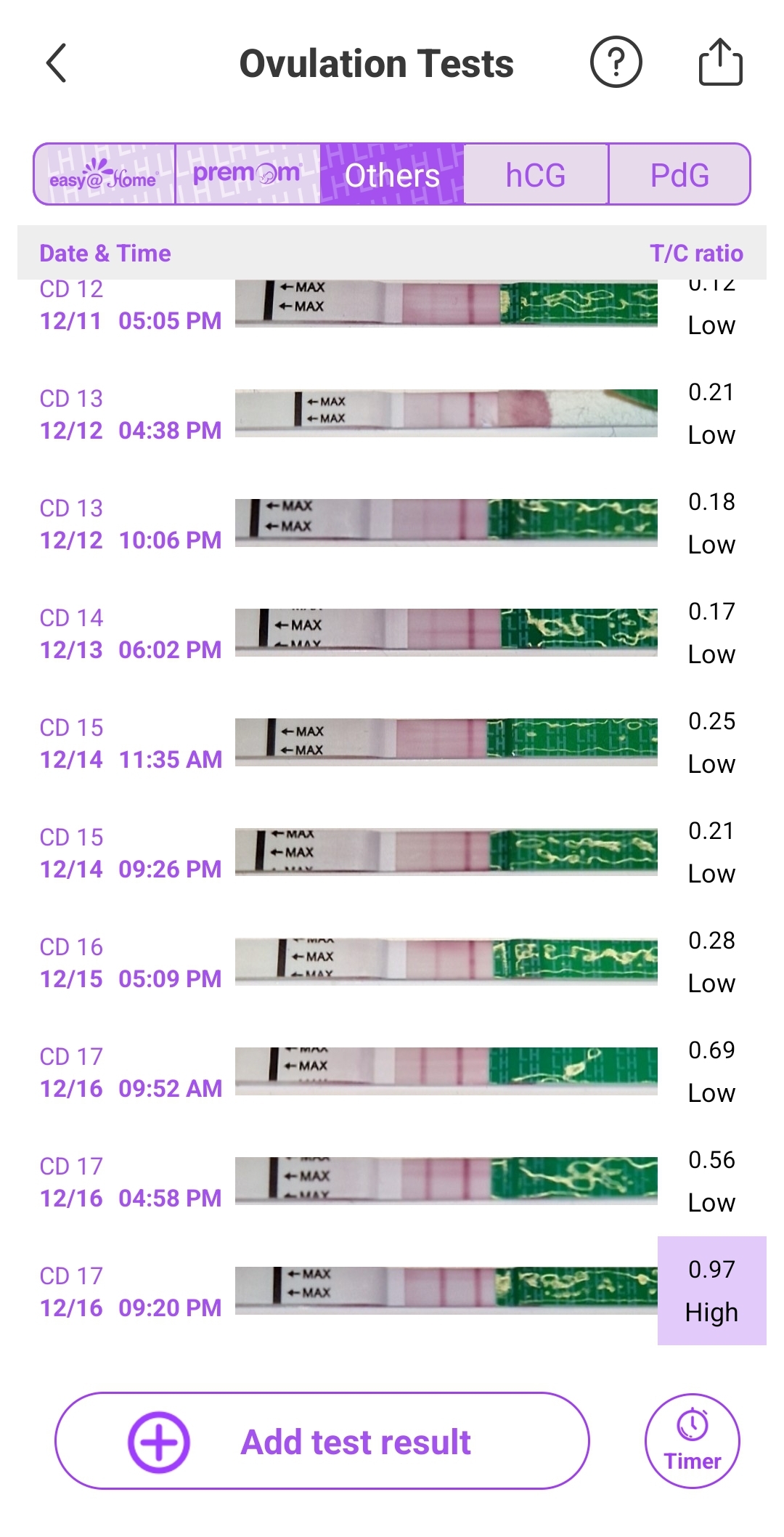Viewport: 784px width, 1537px height.
Task: Open the help question mark
Action: (x=616, y=63)
